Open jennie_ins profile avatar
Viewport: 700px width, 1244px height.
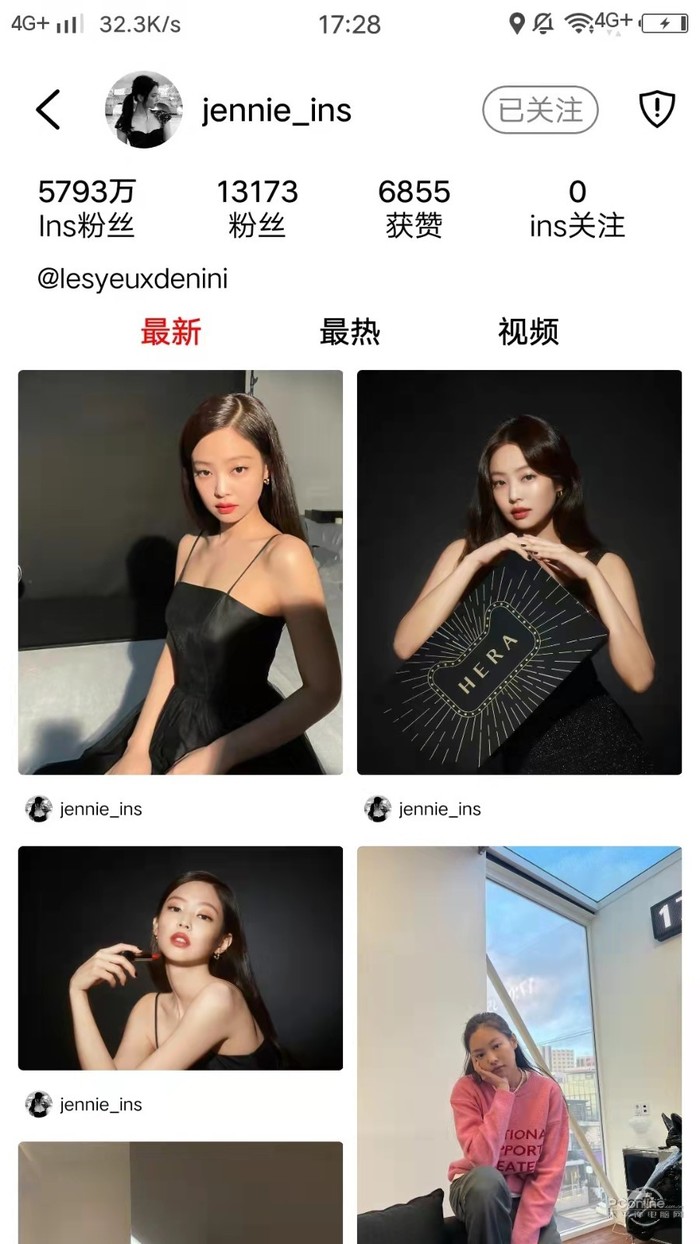(144, 110)
